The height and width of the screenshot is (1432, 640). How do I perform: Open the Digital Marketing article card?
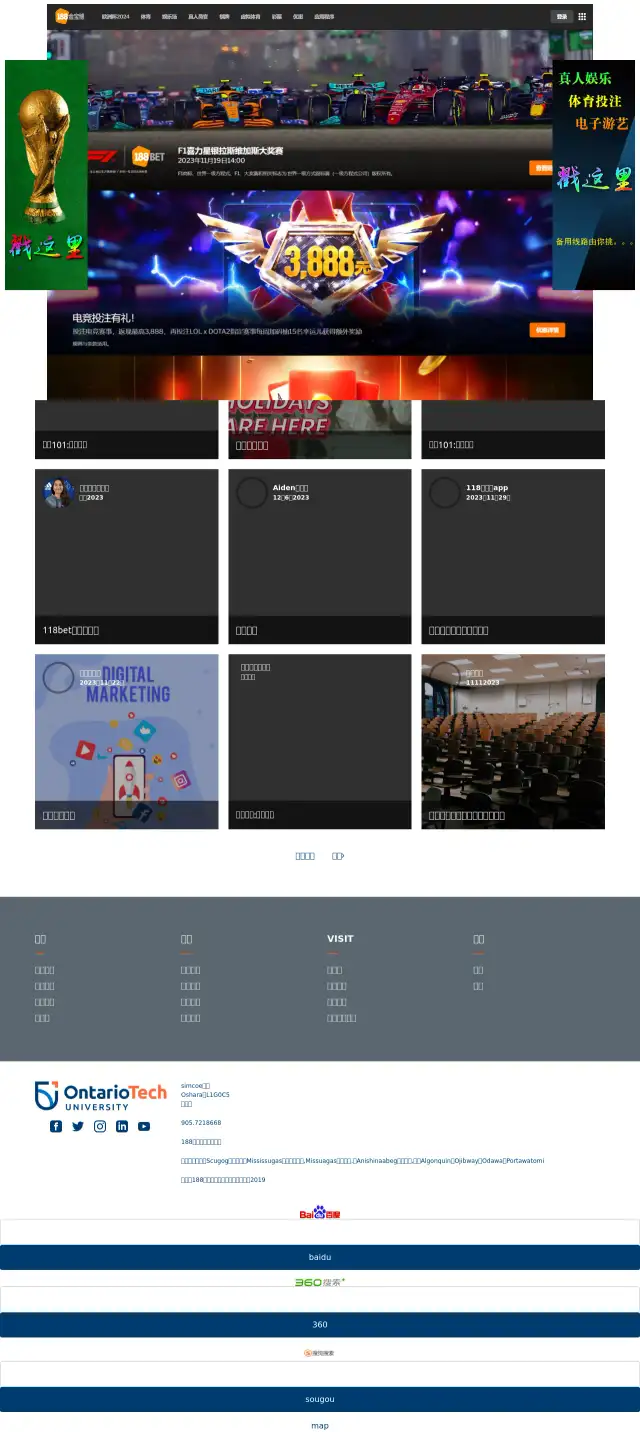126,740
